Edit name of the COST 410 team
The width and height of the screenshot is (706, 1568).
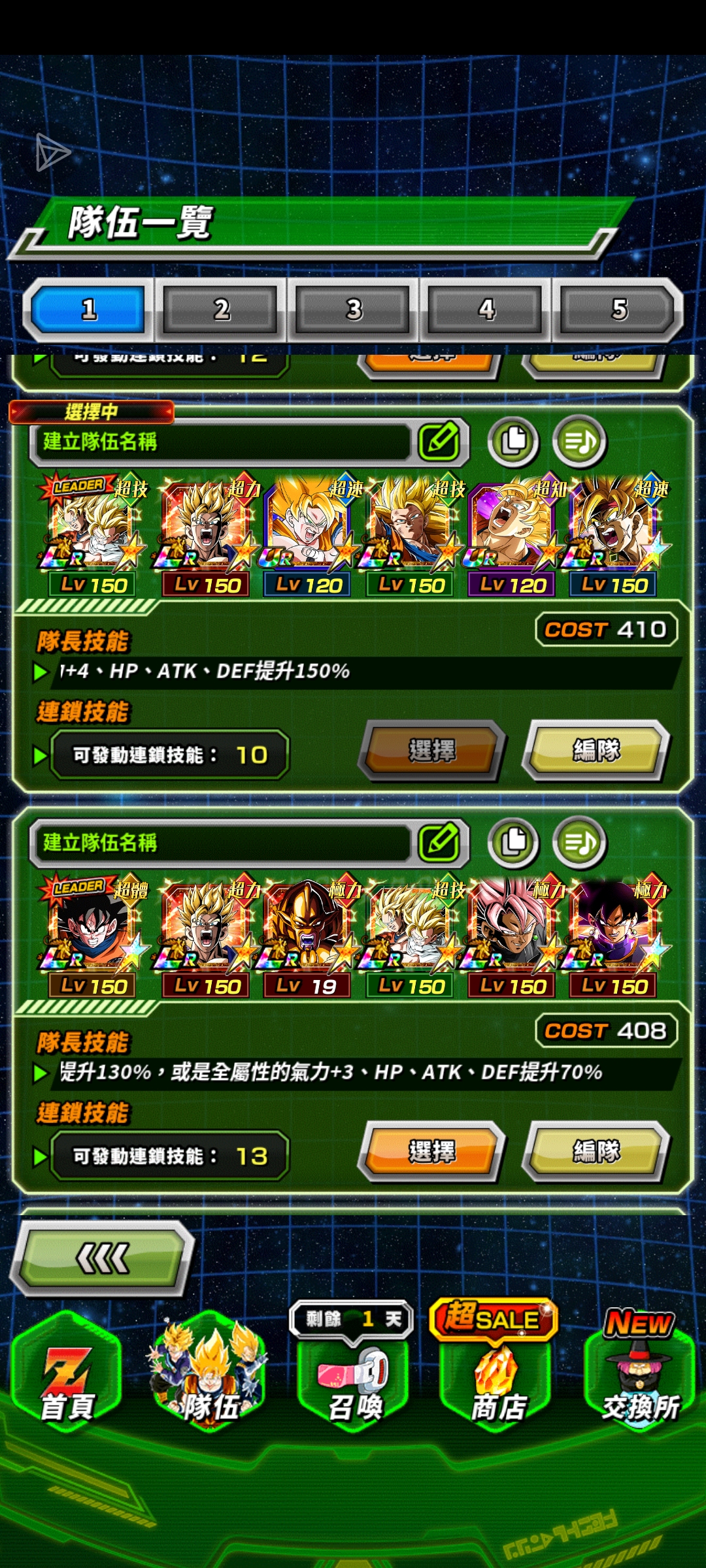(x=441, y=442)
